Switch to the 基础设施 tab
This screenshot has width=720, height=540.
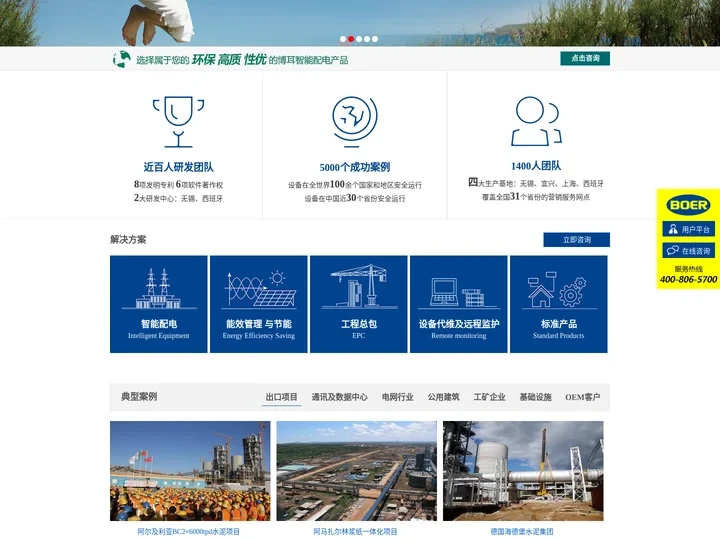click(535, 397)
